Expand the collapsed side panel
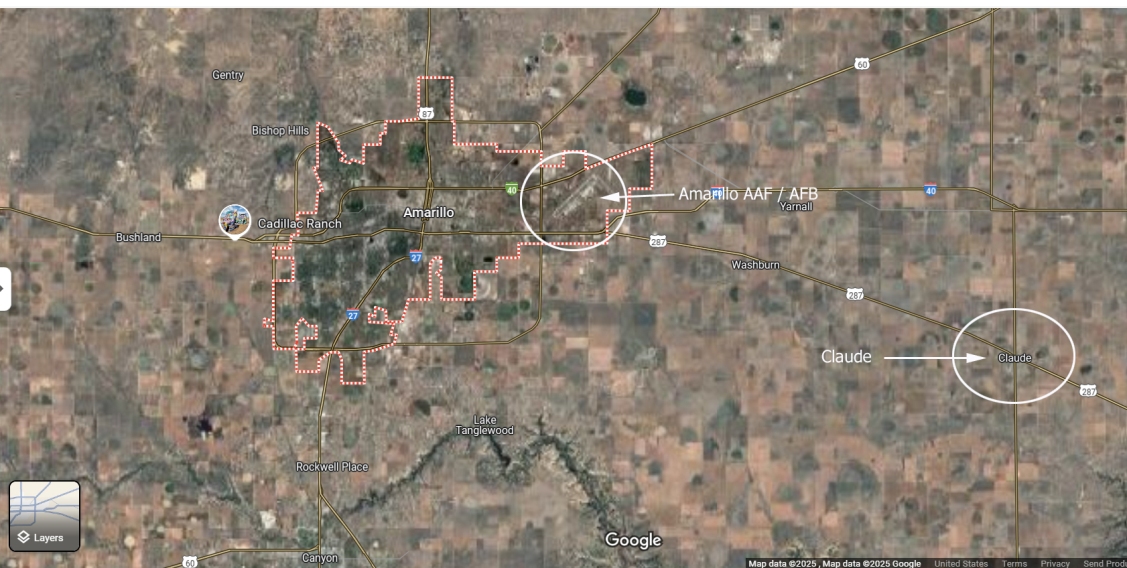This screenshot has width=1127, height=568. [4, 289]
